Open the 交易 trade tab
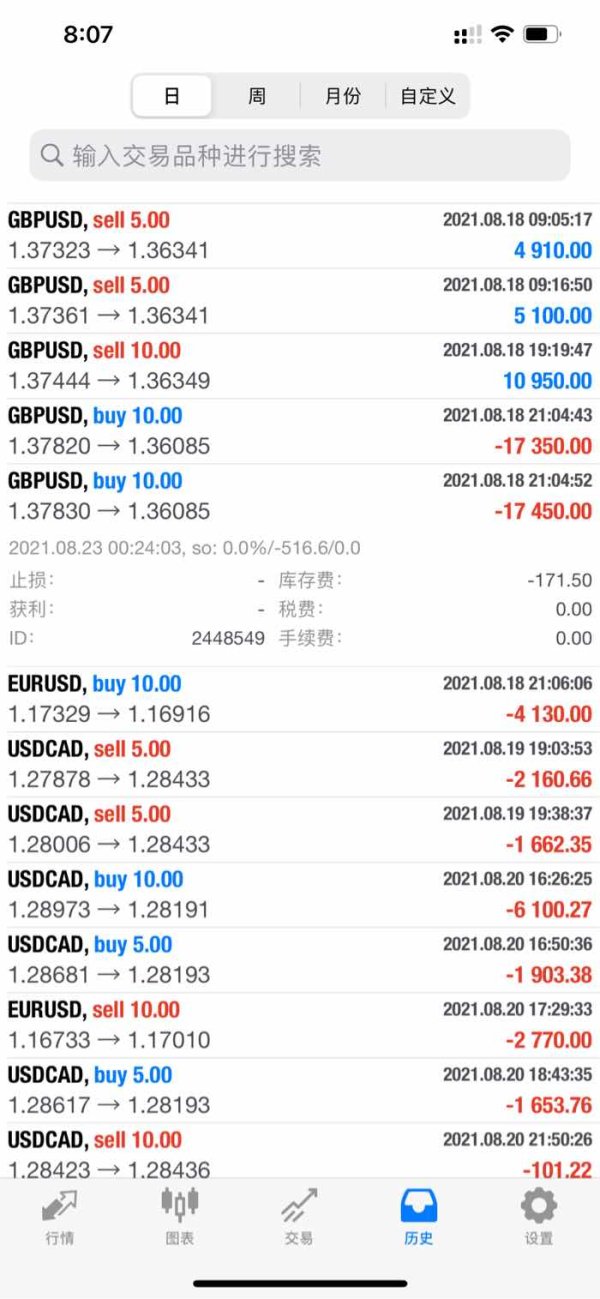The width and height of the screenshot is (600, 1299). [299, 1216]
